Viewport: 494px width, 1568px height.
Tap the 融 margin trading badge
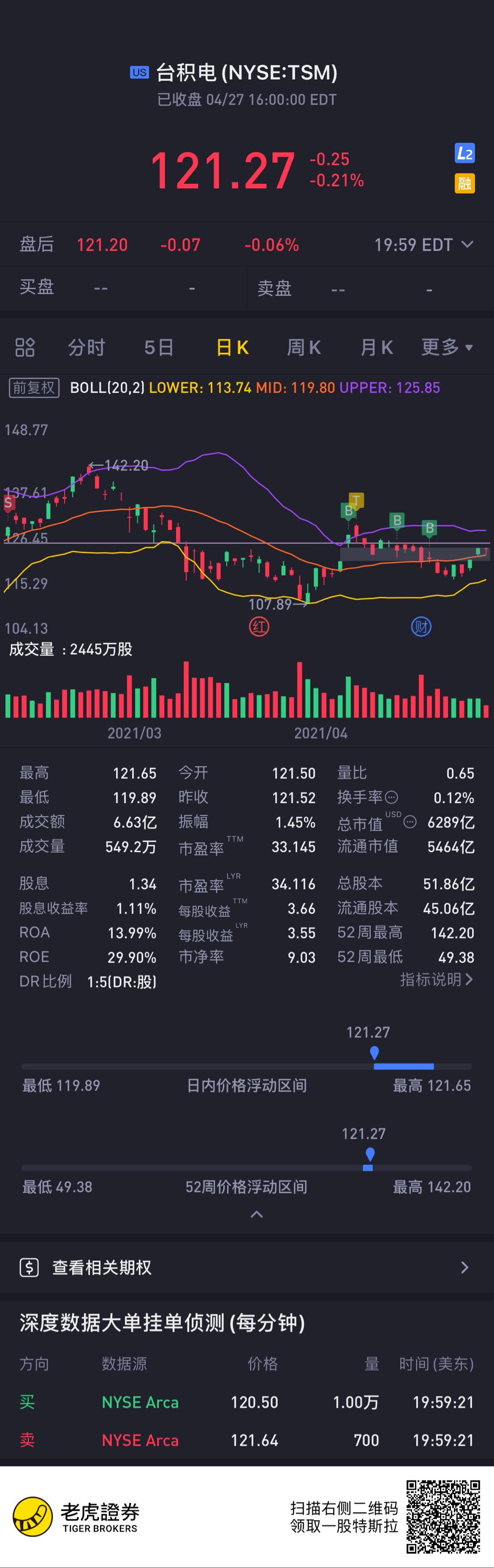pos(465,183)
